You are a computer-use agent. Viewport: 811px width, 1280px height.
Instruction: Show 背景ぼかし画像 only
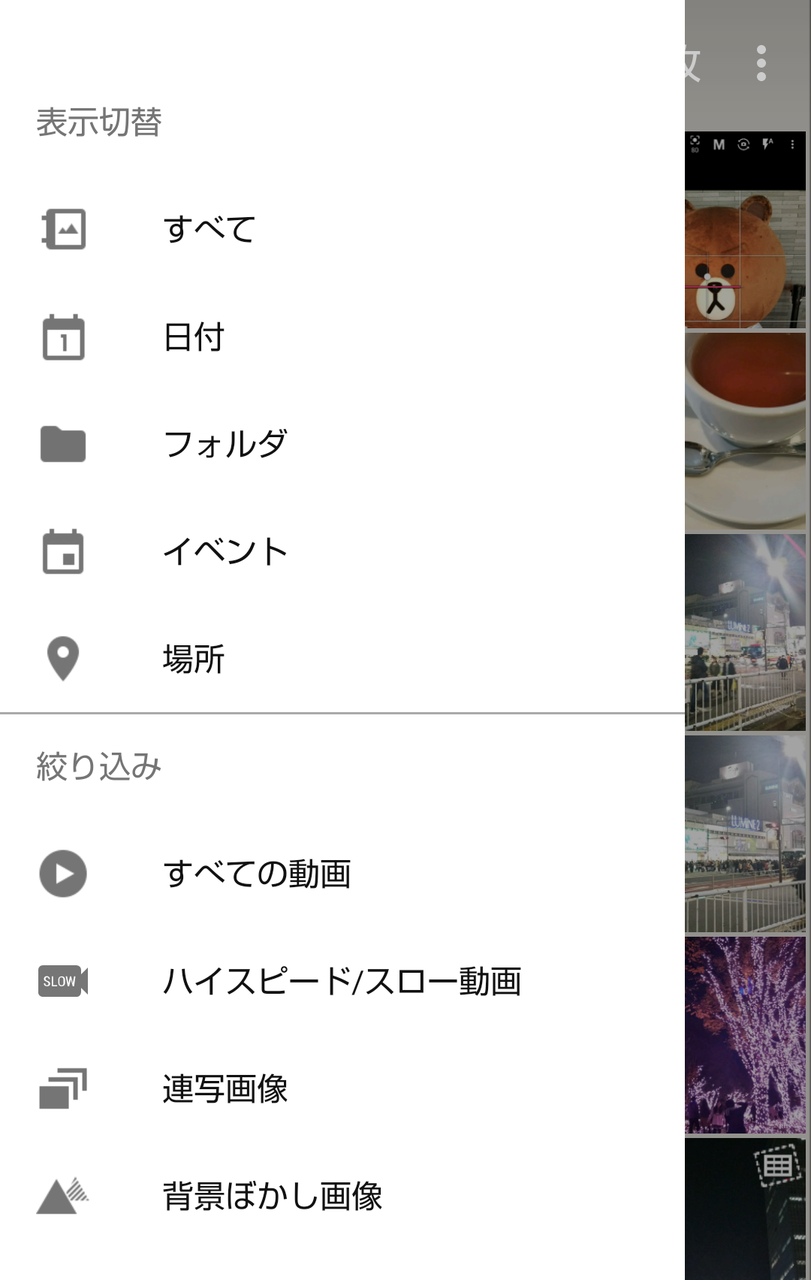(272, 1196)
